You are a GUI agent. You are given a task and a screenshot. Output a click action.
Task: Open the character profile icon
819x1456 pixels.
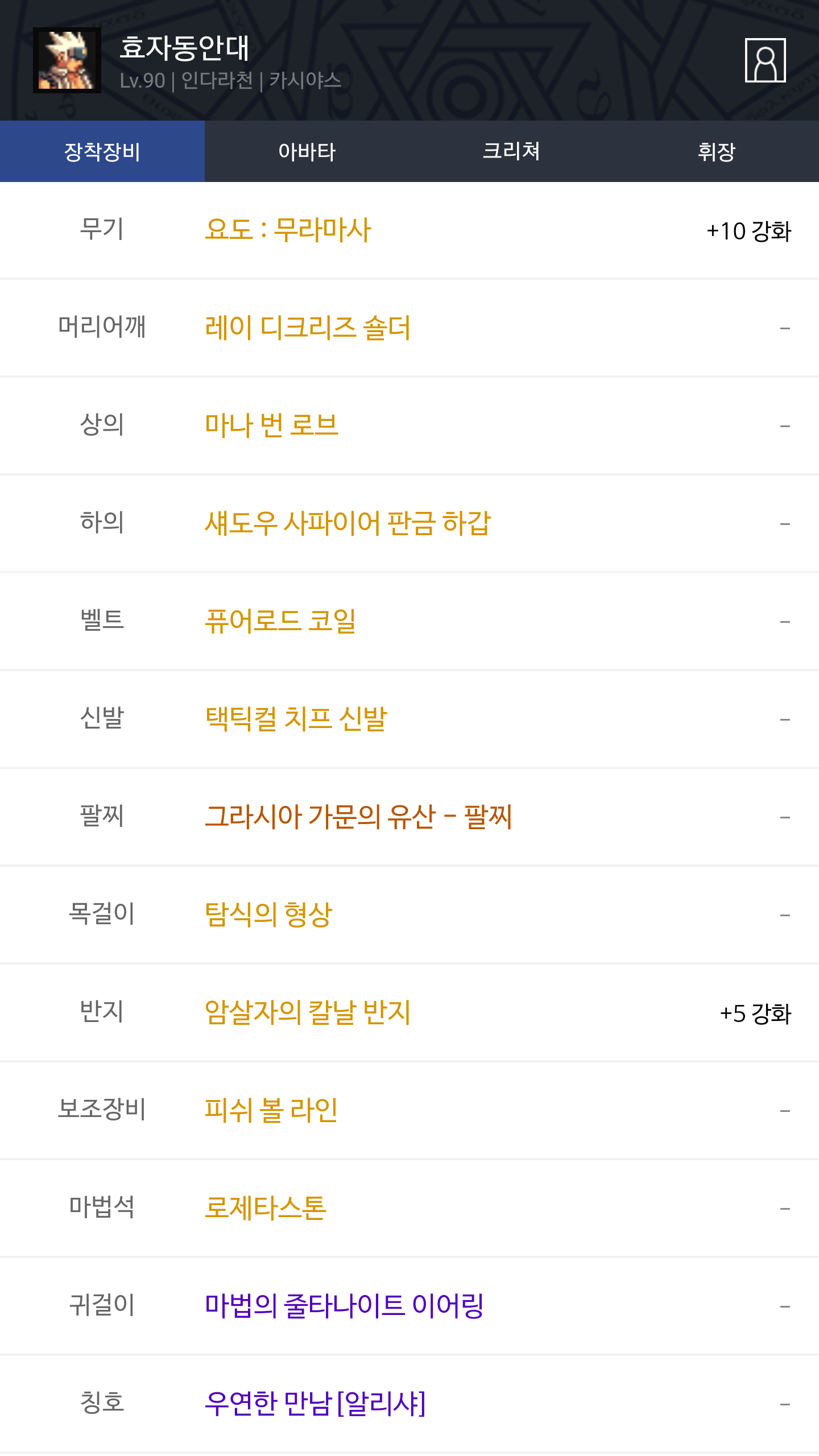coord(765,60)
